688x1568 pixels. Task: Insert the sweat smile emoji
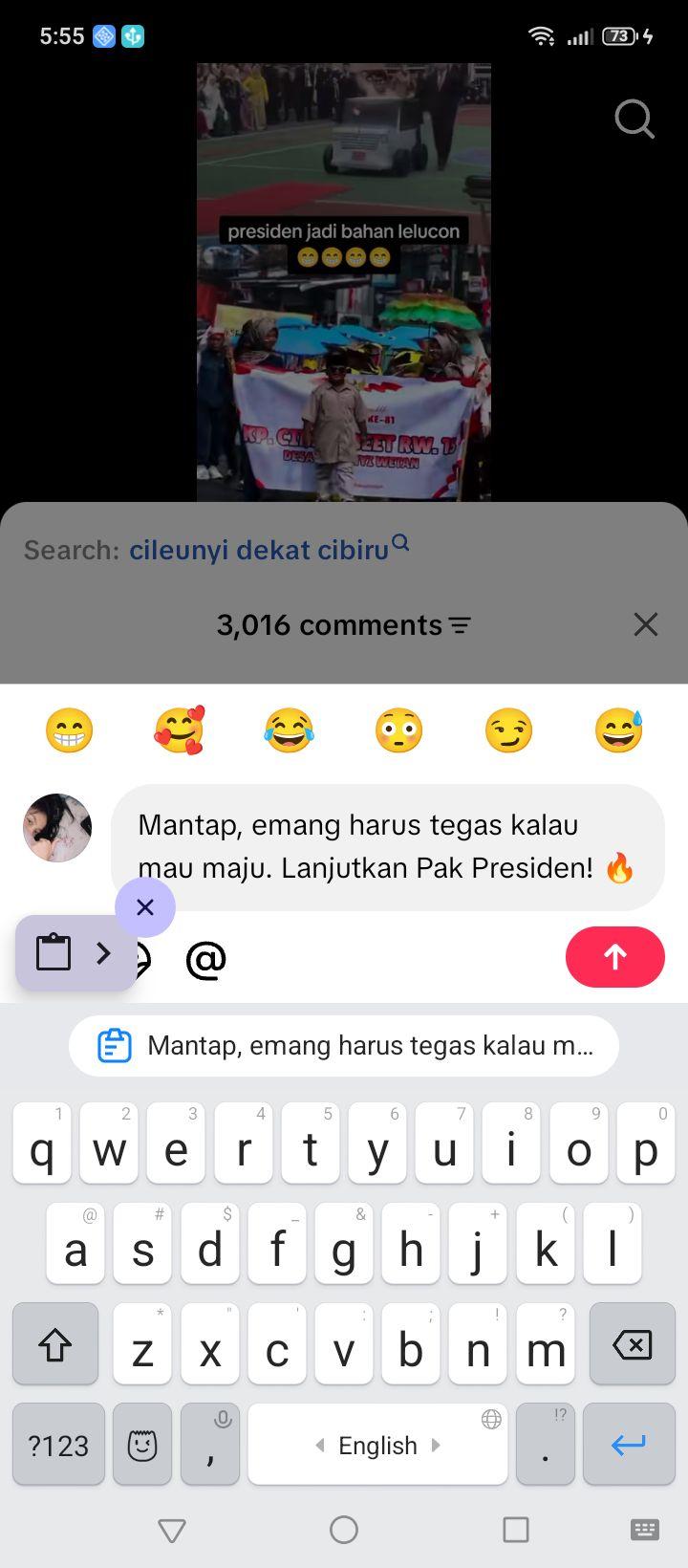point(618,730)
